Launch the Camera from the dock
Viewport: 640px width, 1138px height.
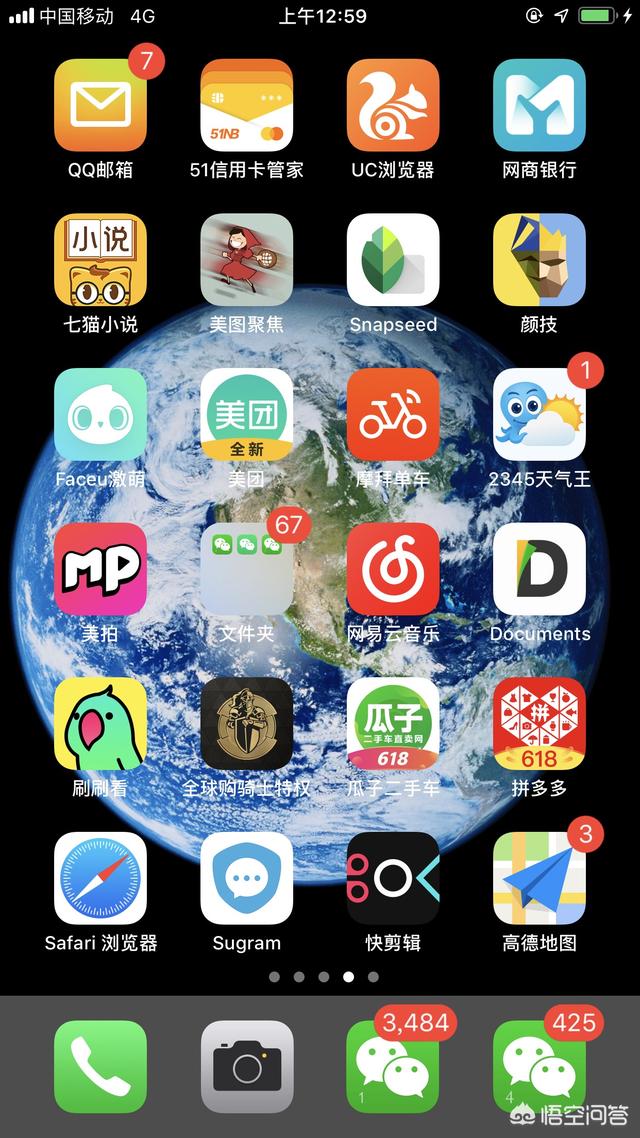coord(247,1067)
